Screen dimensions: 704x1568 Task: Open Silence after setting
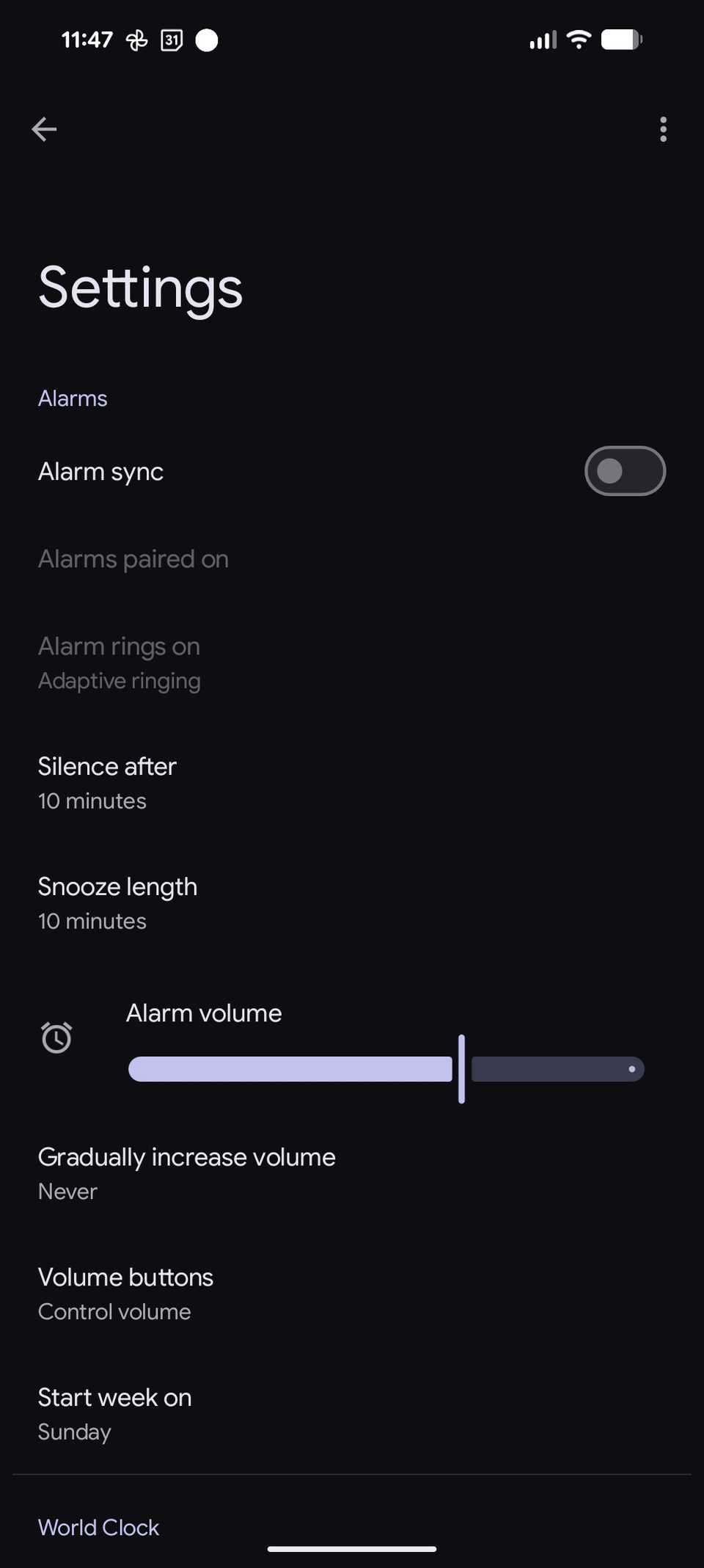pos(107,782)
